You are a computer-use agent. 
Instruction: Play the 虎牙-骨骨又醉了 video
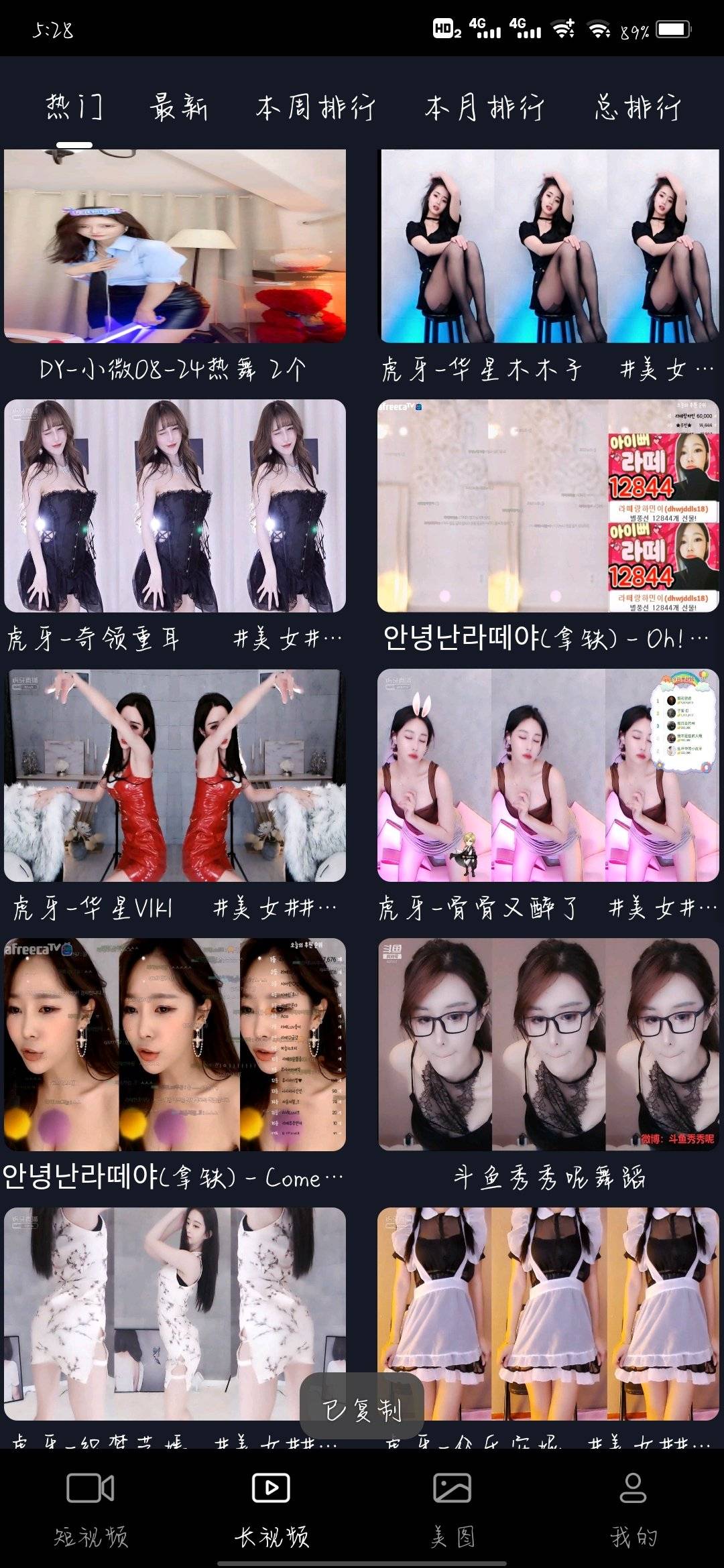548,775
